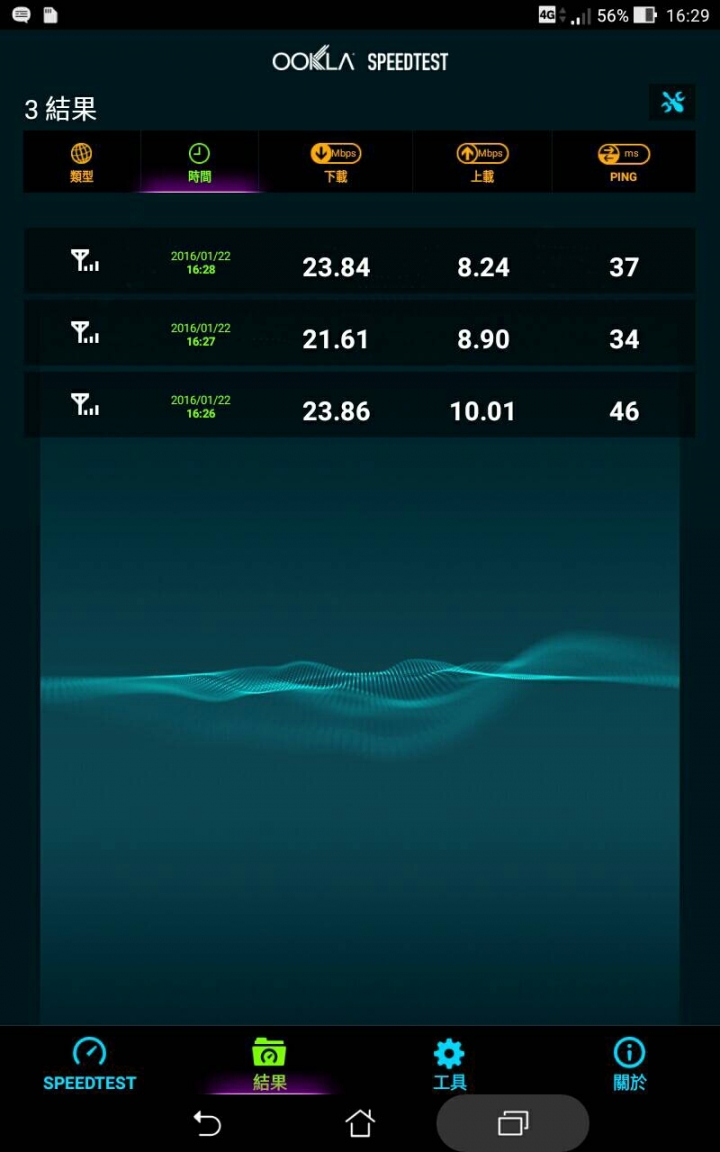This screenshot has width=720, height=1152.
Task: Select the 結果 tab
Action: tap(269, 1062)
